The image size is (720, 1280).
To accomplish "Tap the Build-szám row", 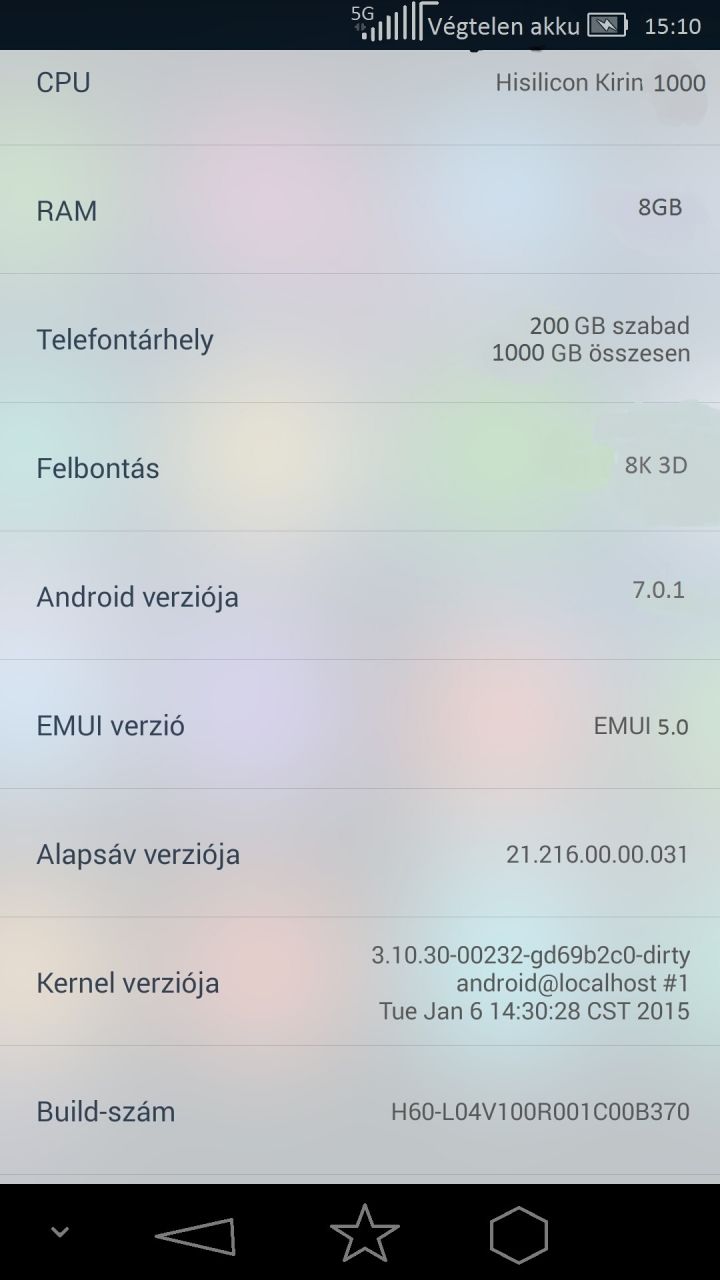I will 360,1111.
